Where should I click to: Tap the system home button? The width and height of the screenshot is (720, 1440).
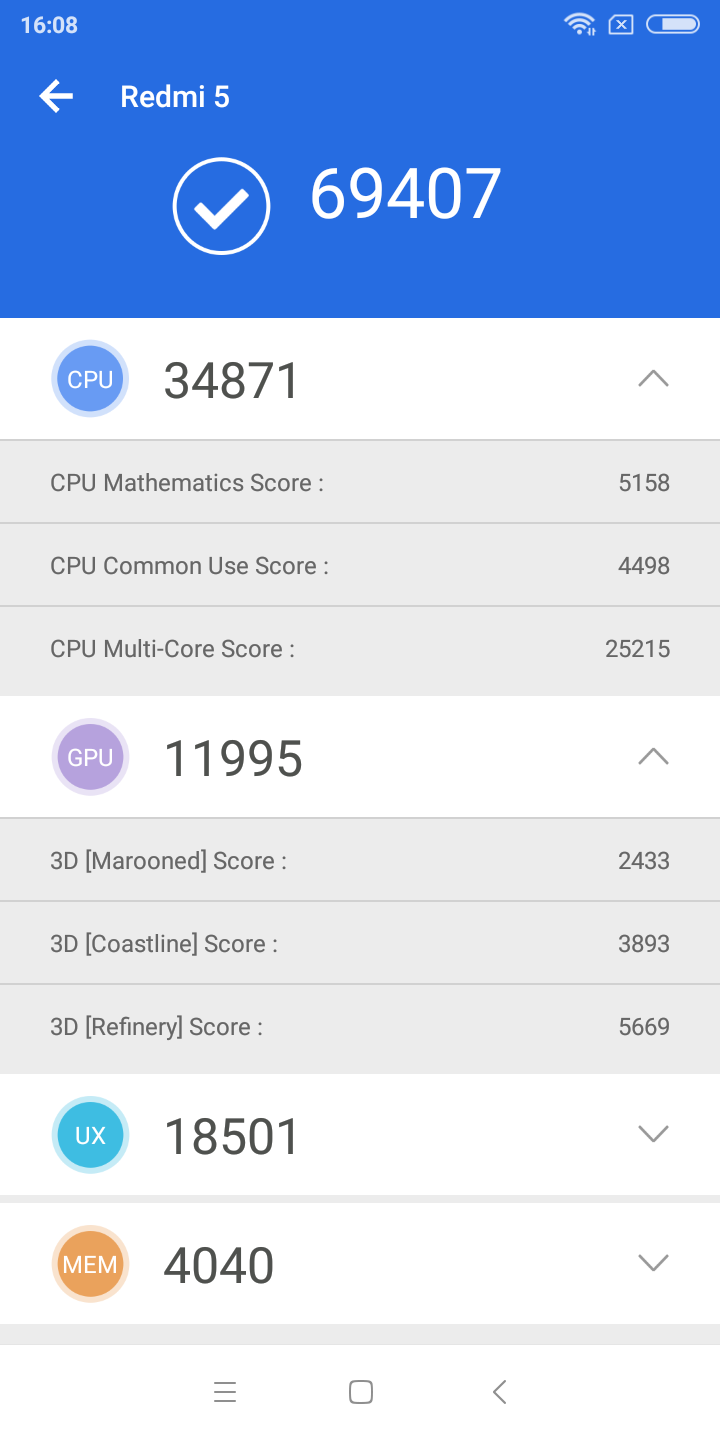pos(361,1392)
